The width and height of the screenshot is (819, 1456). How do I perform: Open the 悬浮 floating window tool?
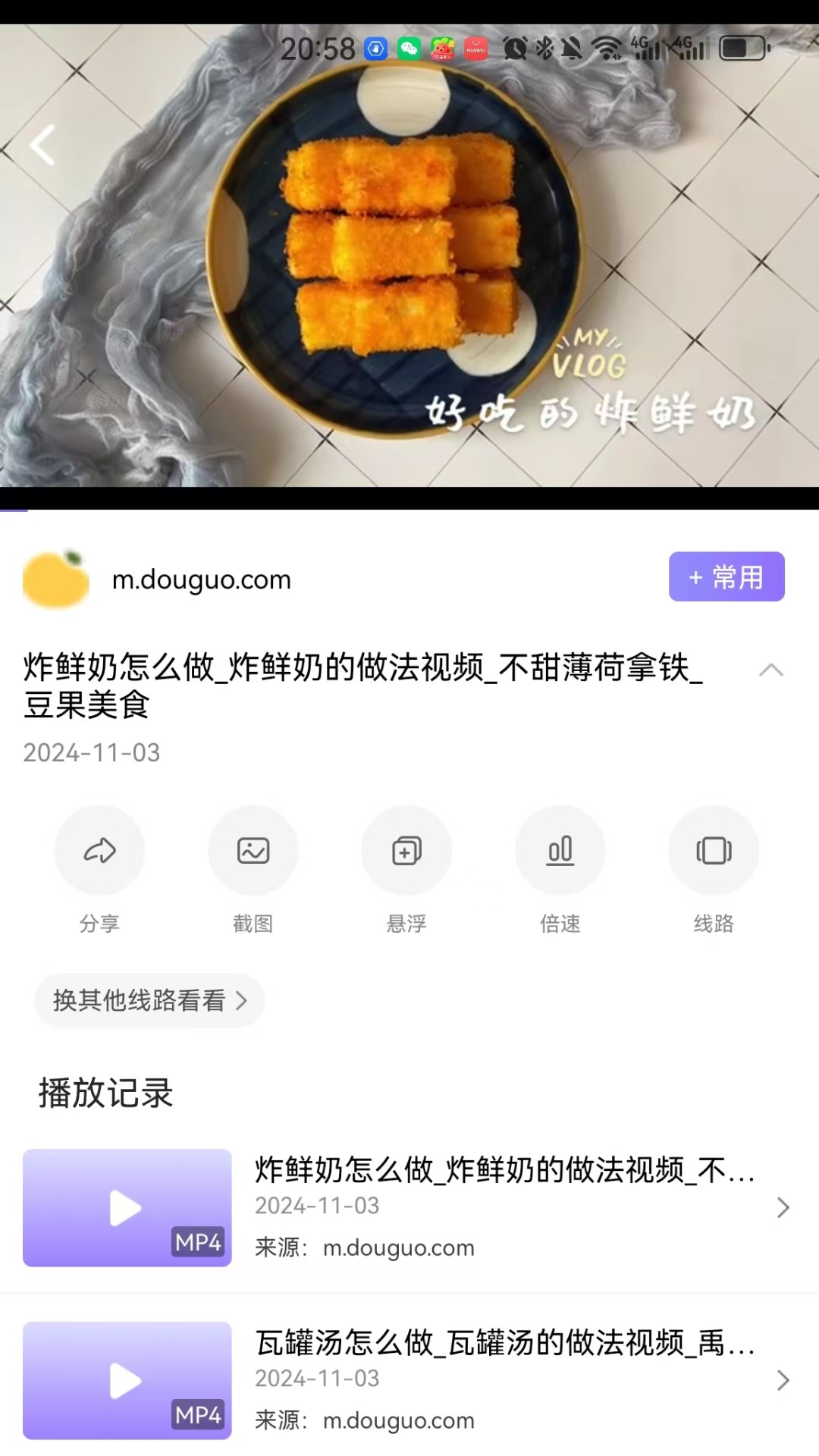point(406,850)
